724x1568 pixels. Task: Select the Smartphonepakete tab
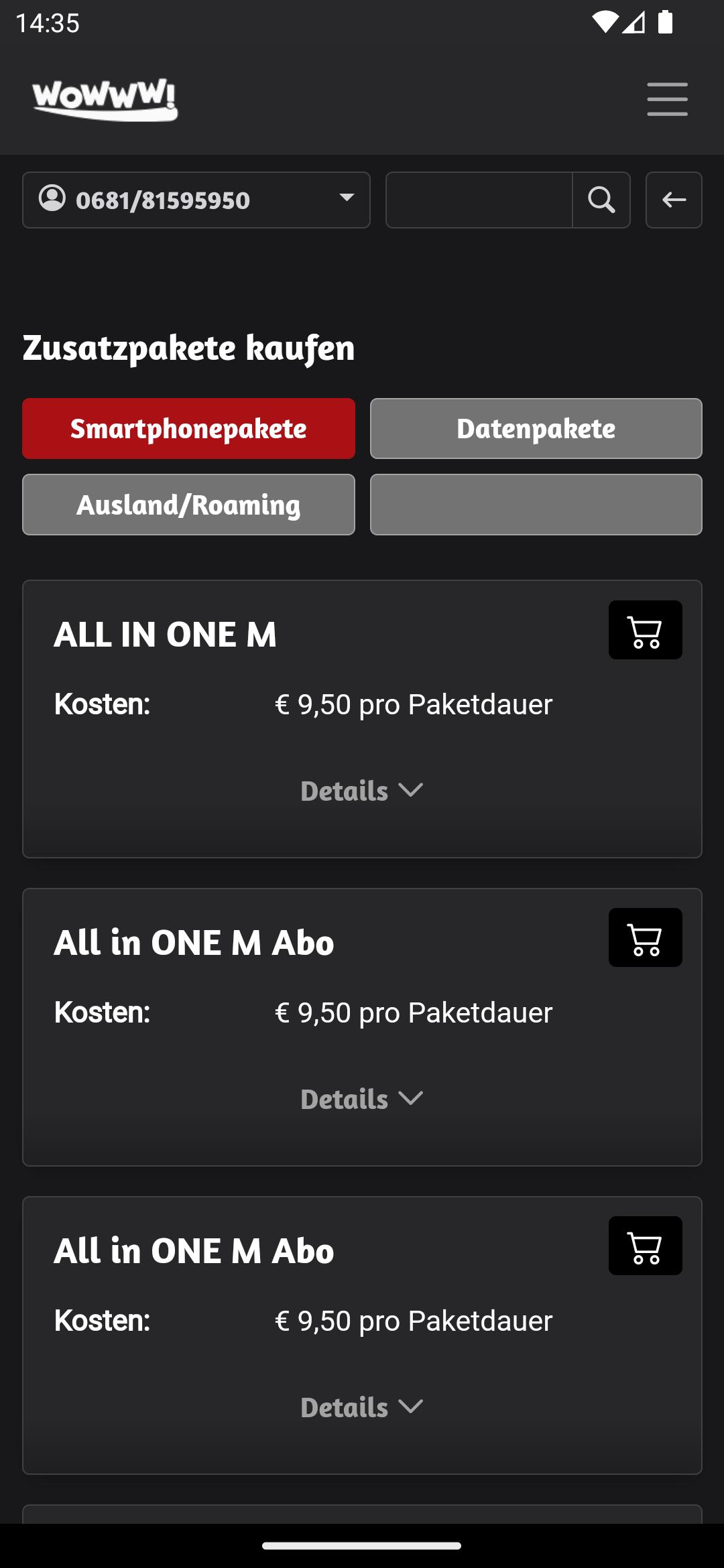point(188,429)
